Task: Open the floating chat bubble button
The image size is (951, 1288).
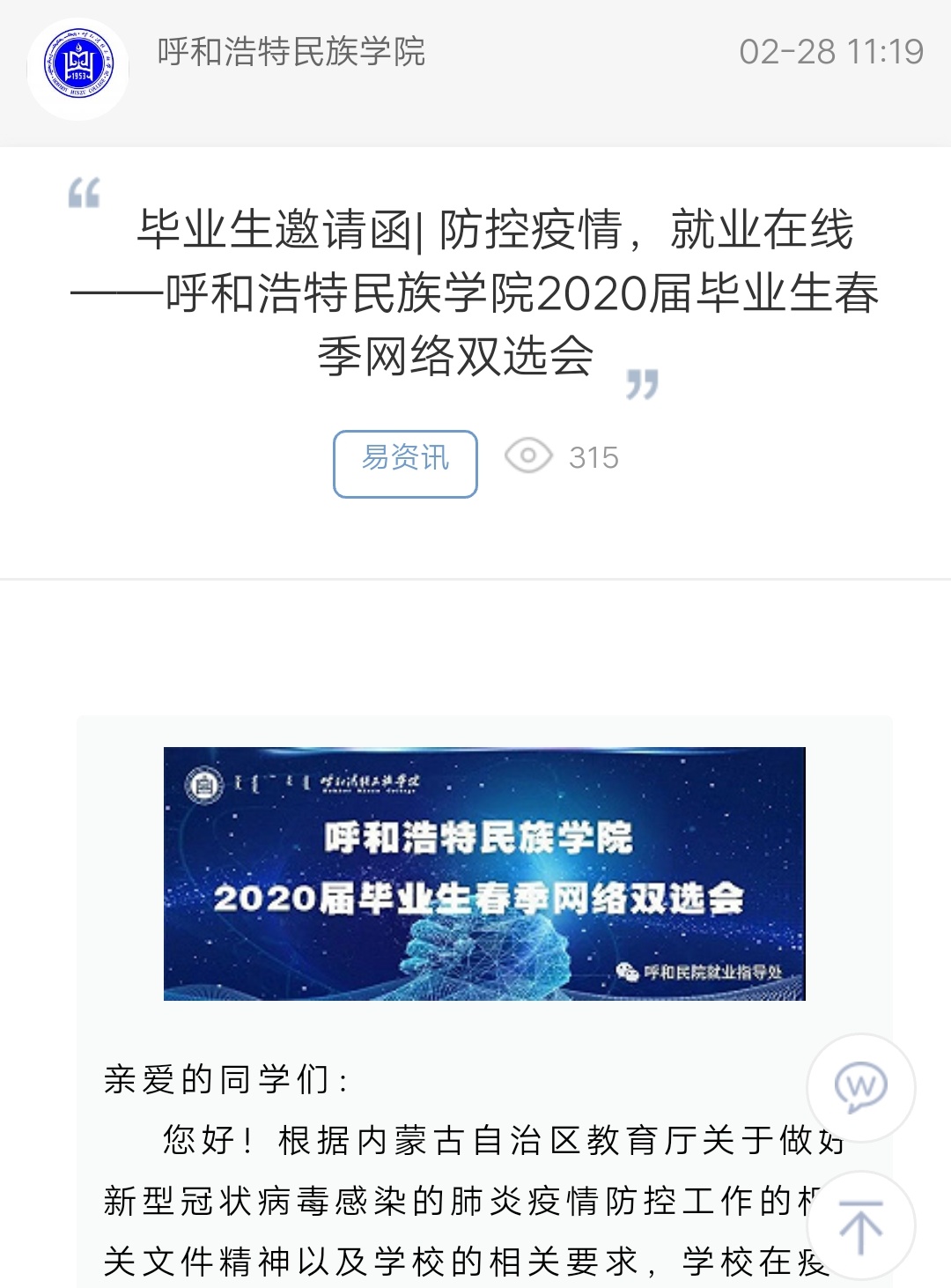Action: [860, 1087]
